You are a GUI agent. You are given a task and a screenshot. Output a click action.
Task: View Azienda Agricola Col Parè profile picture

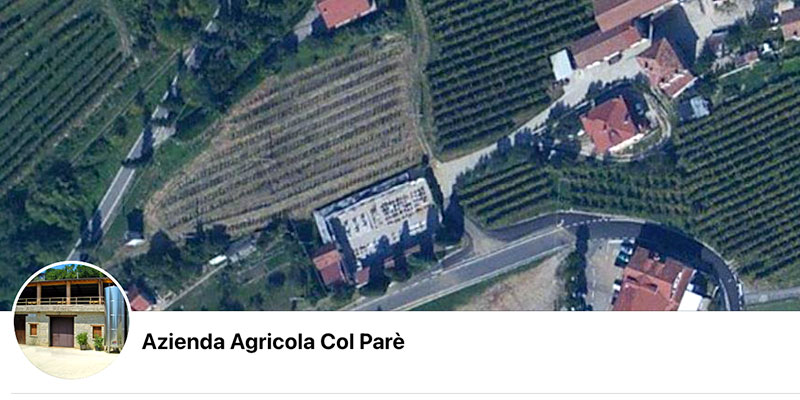[x=71, y=320]
